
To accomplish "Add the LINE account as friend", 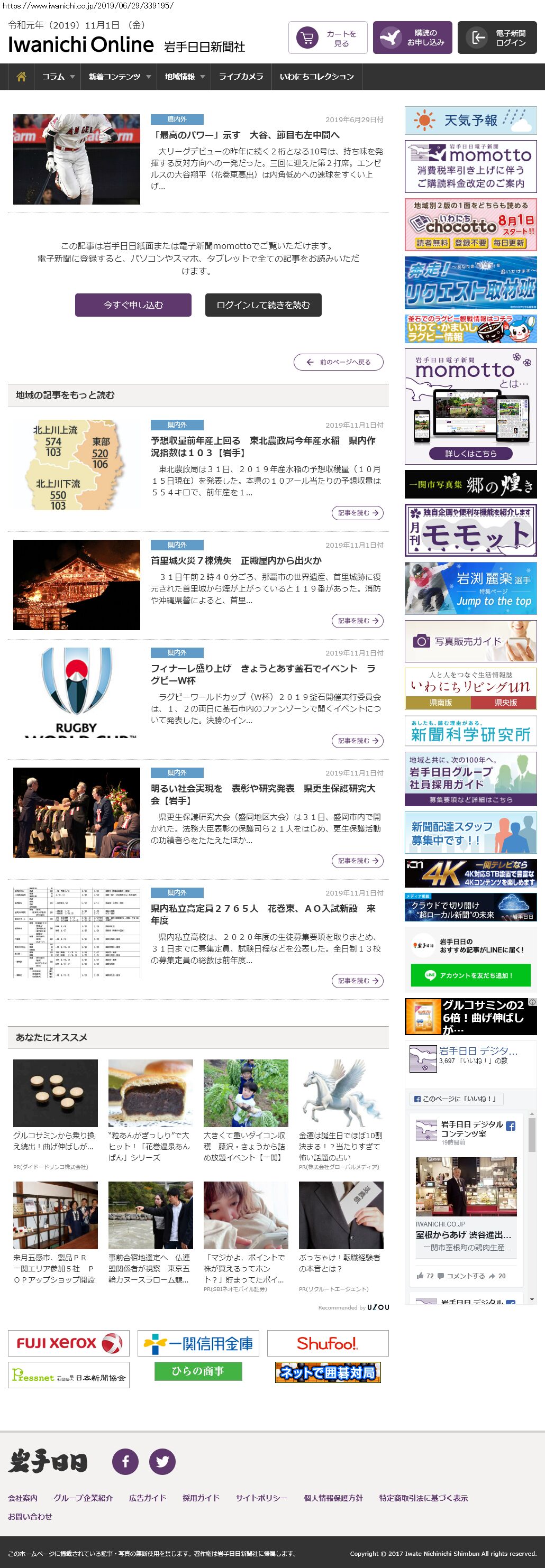I will pos(471,975).
